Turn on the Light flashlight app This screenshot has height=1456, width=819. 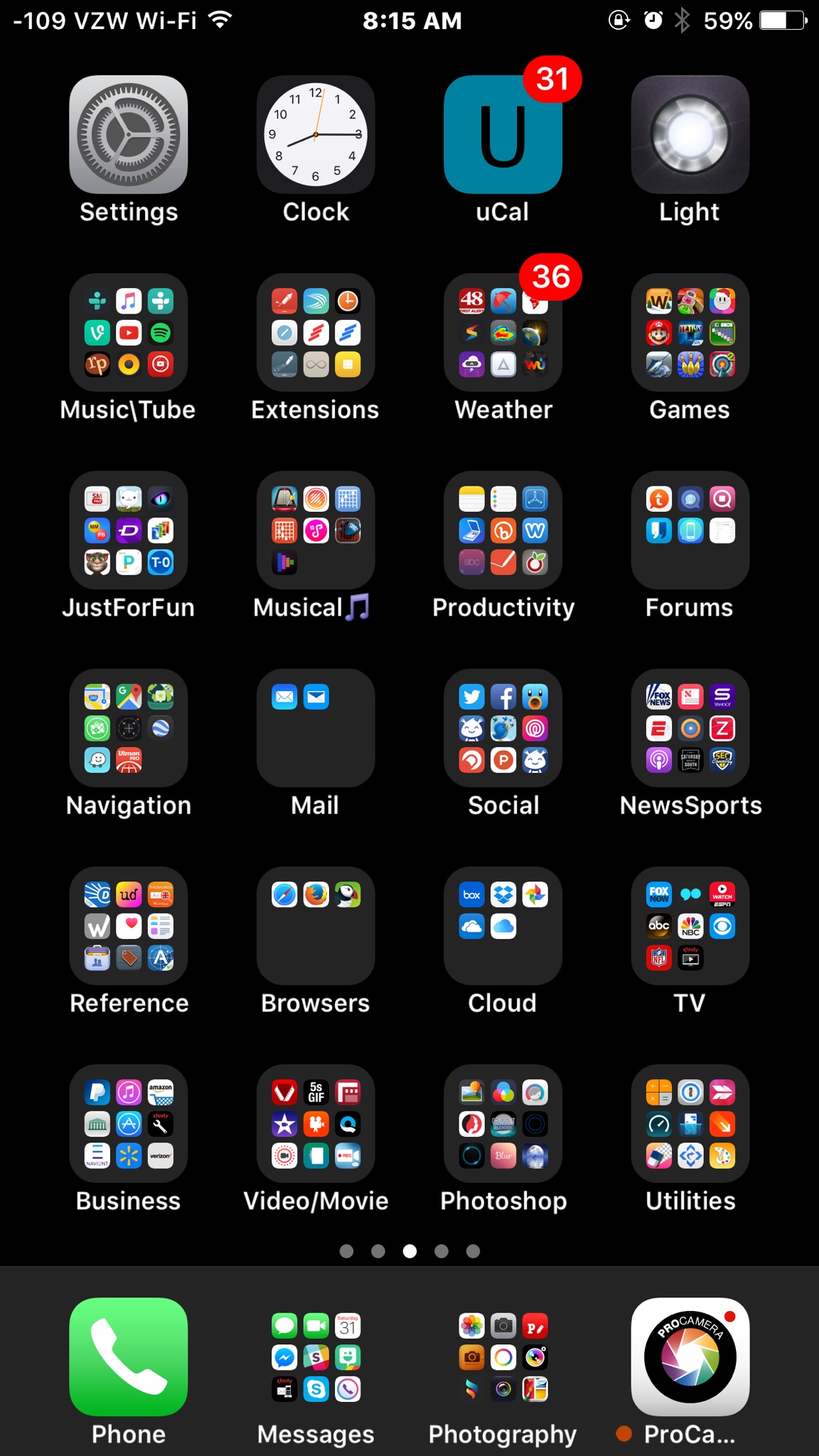[x=690, y=134]
